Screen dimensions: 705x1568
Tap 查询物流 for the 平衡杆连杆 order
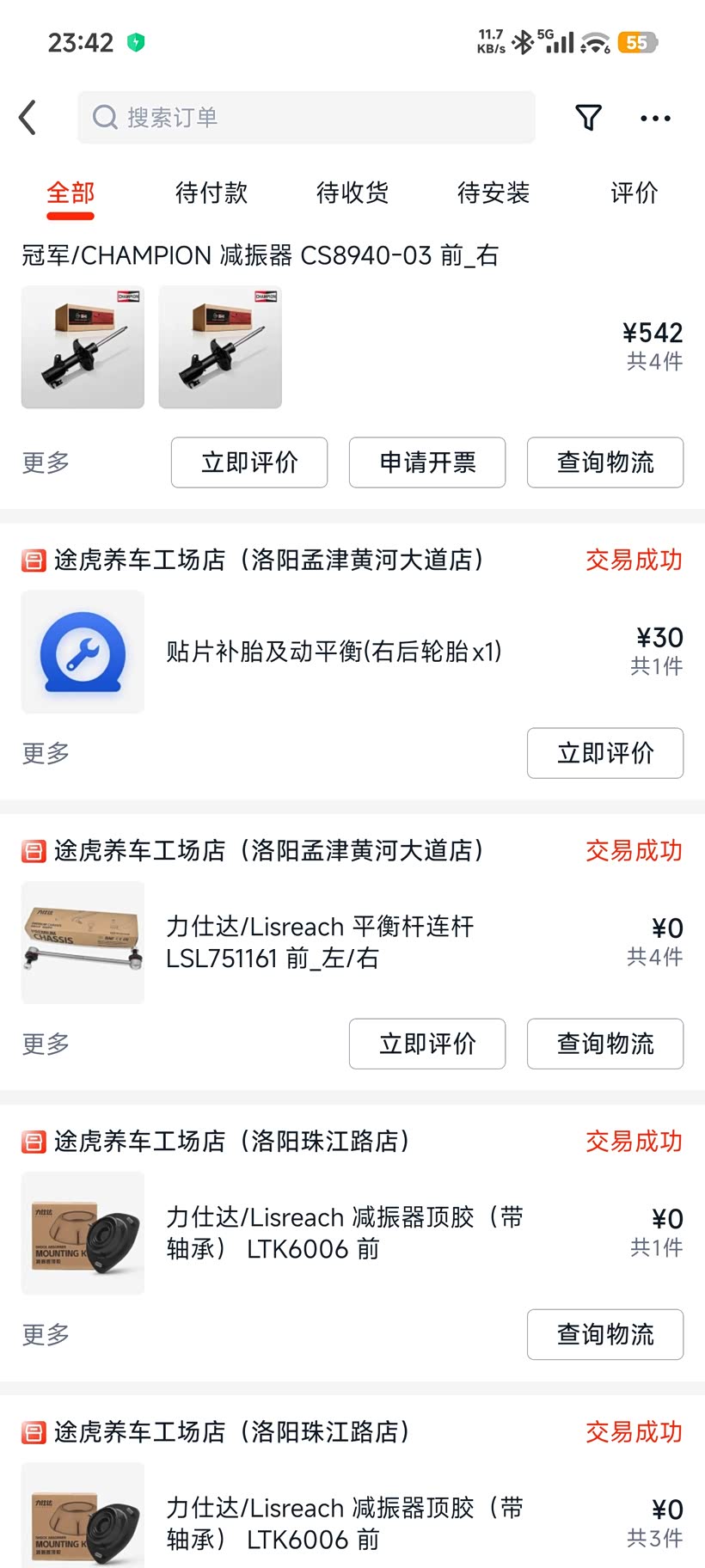click(x=605, y=1044)
